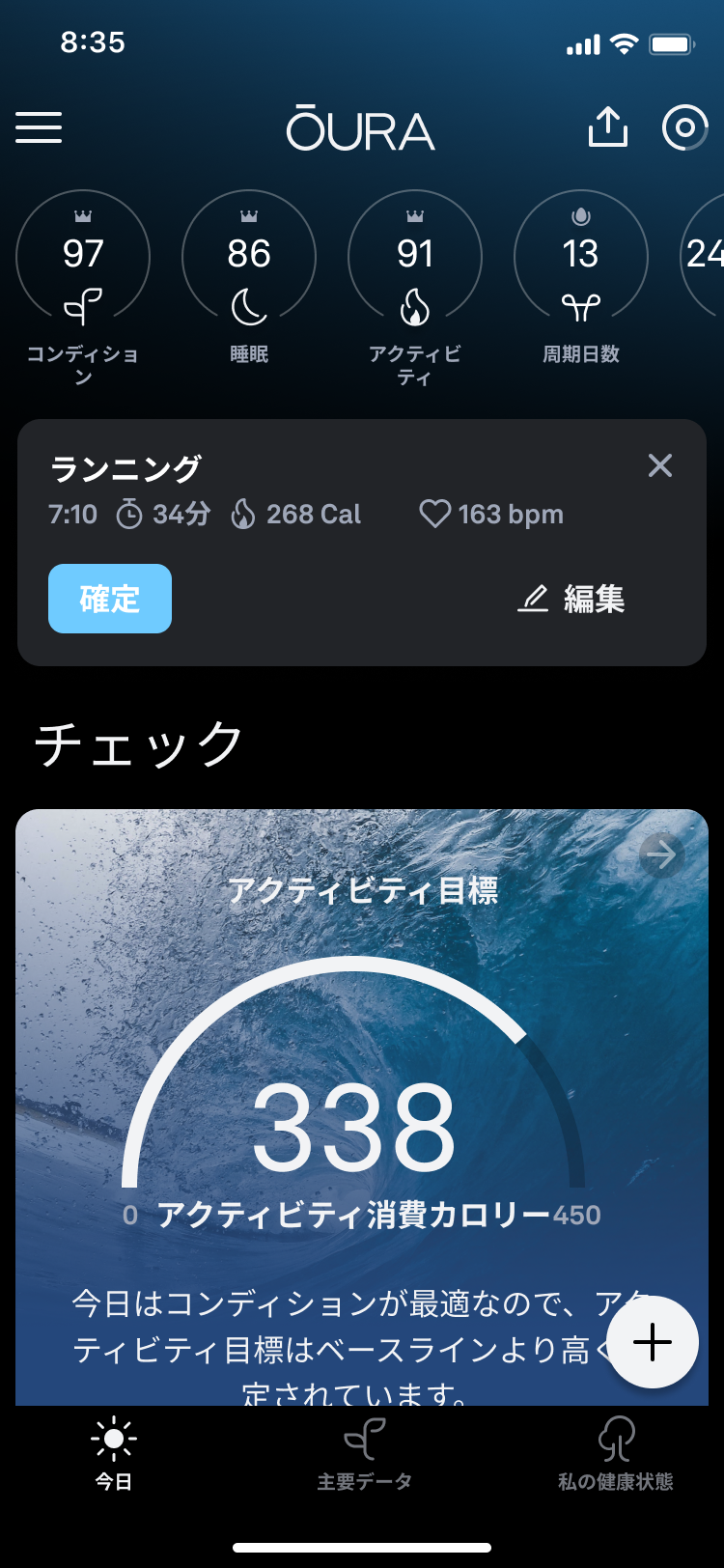Tap the plus floating button
This screenshot has width=724, height=1568.
tap(653, 1342)
